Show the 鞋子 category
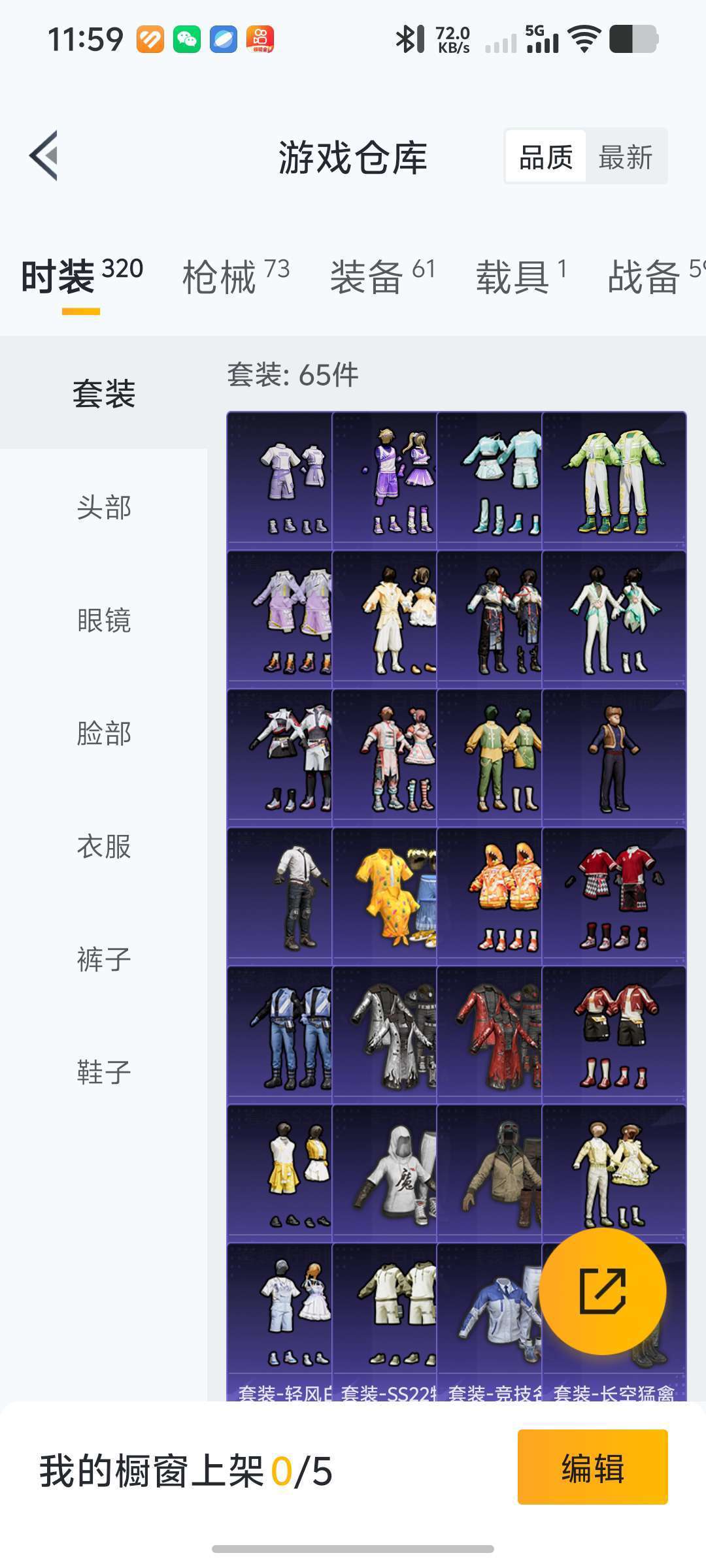 [104, 1072]
